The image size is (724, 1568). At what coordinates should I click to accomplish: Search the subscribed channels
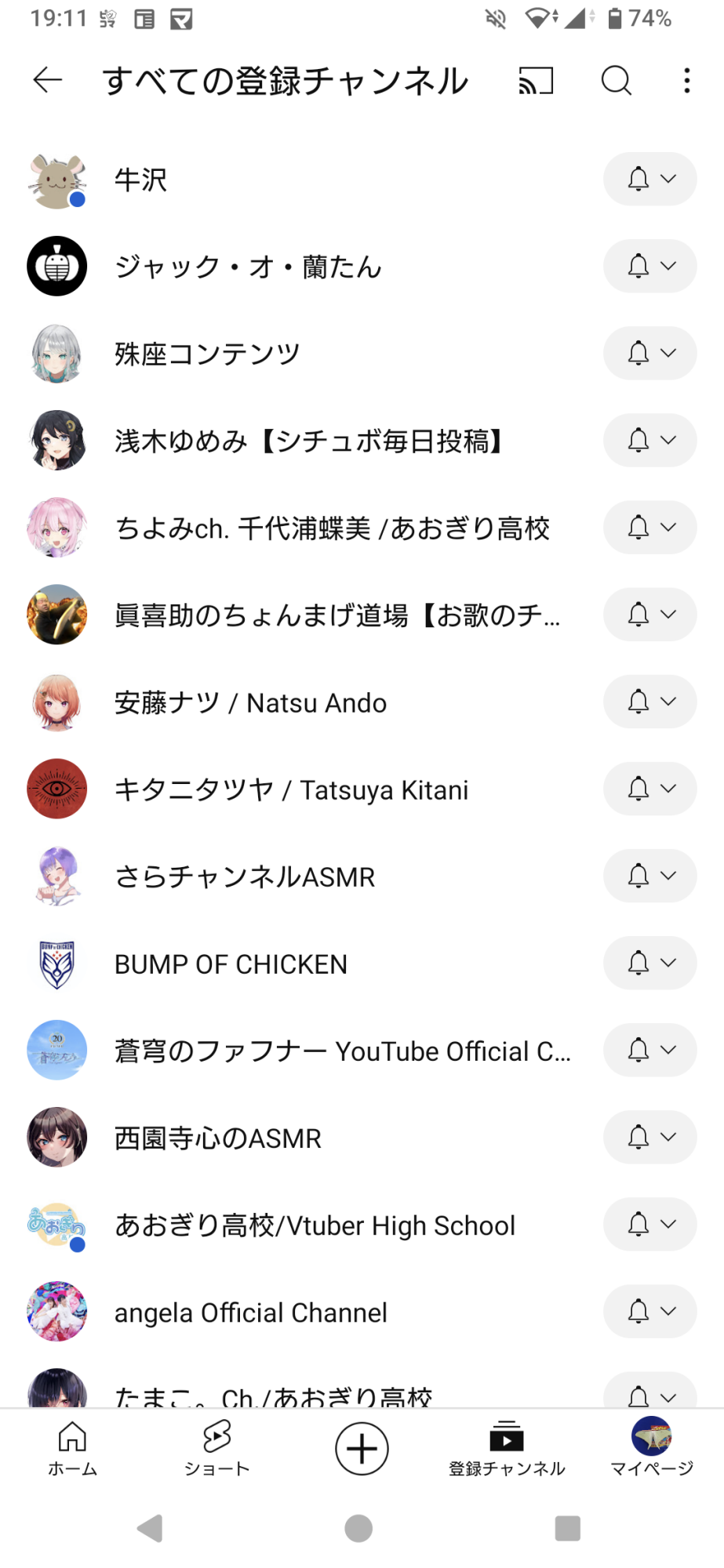pos(616,80)
